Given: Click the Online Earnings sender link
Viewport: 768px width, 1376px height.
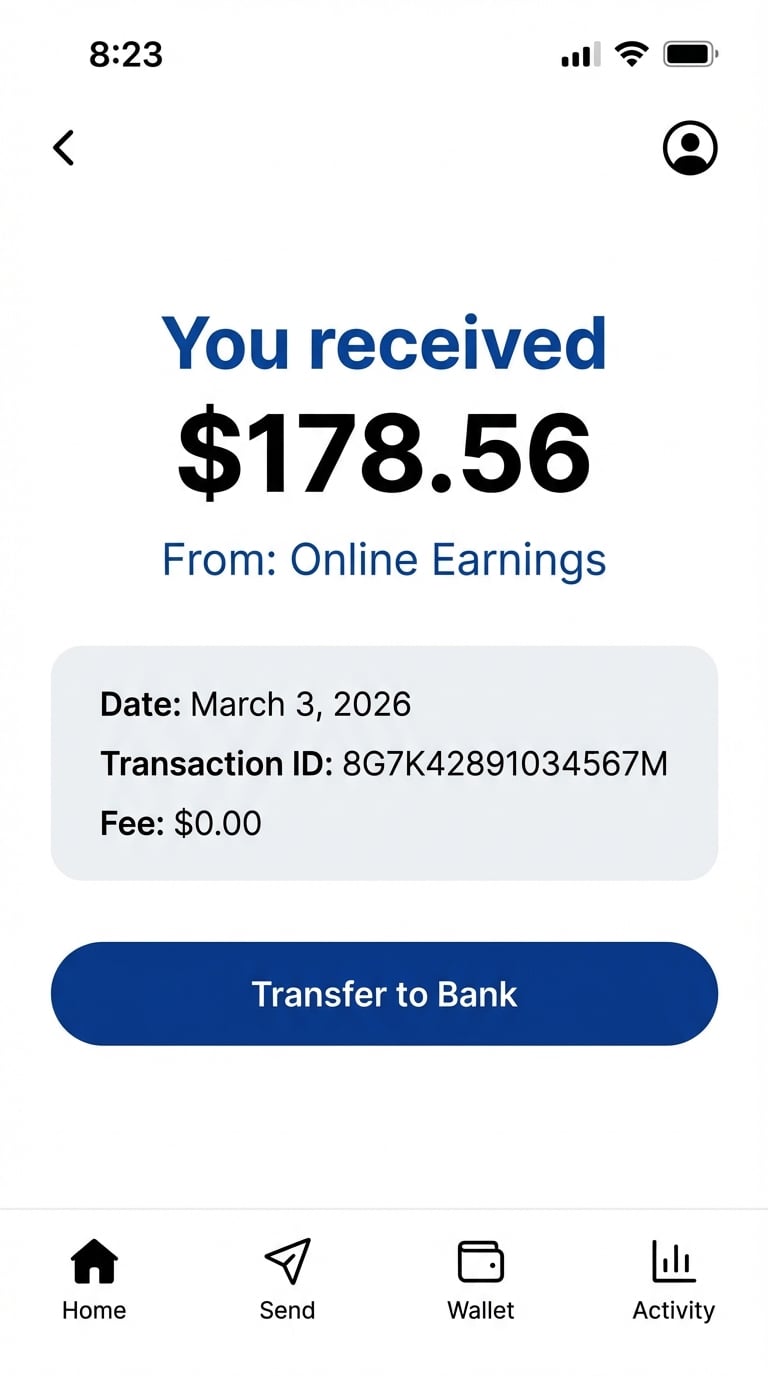Looking at the screenshot, I should pyautogui.click(x=448, y=559).
